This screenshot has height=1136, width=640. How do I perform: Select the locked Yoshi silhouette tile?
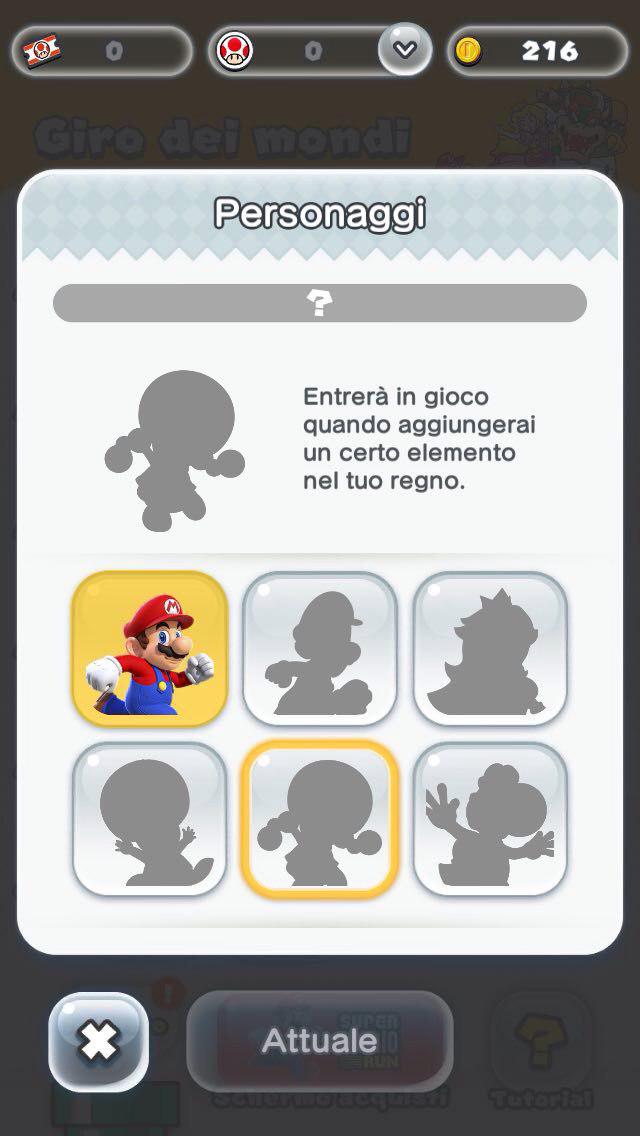coord(491,819)
